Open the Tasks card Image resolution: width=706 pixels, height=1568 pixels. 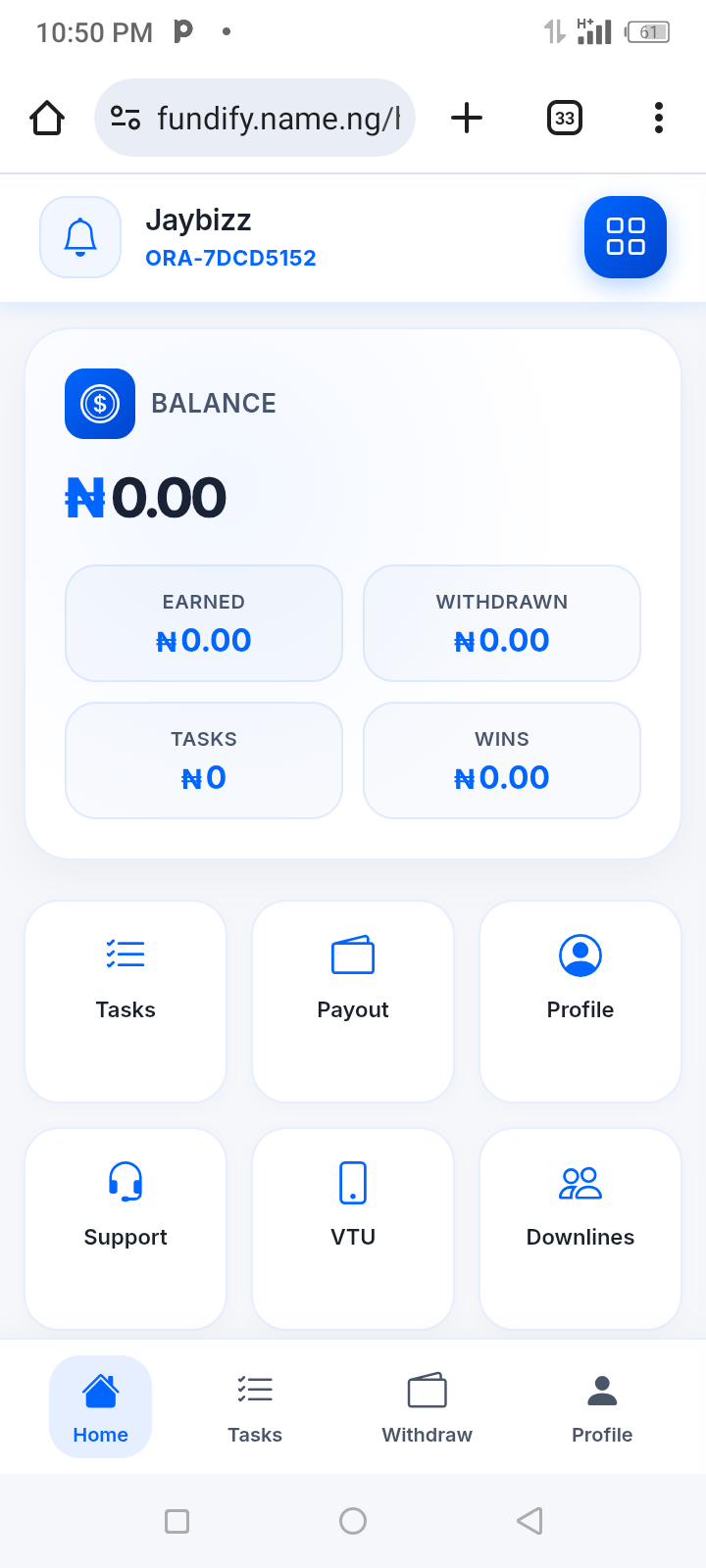point(126,1001)
